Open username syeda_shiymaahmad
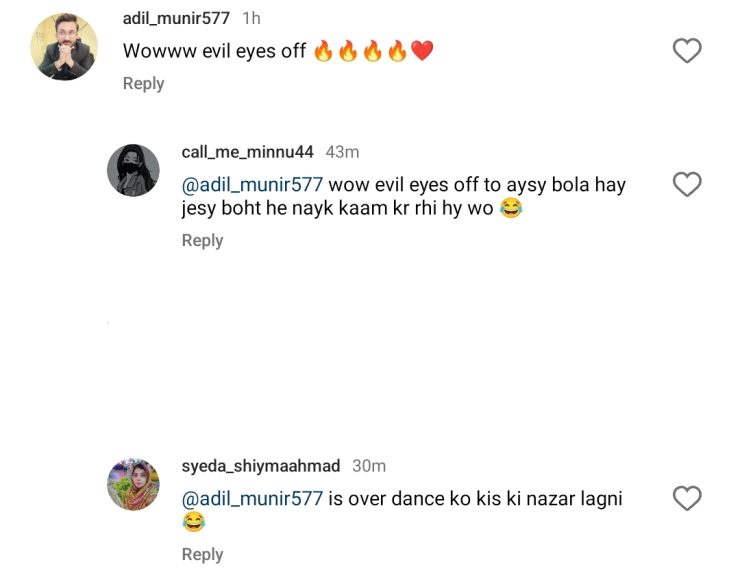This screenshot has width=740, height=569. [260, 466]
